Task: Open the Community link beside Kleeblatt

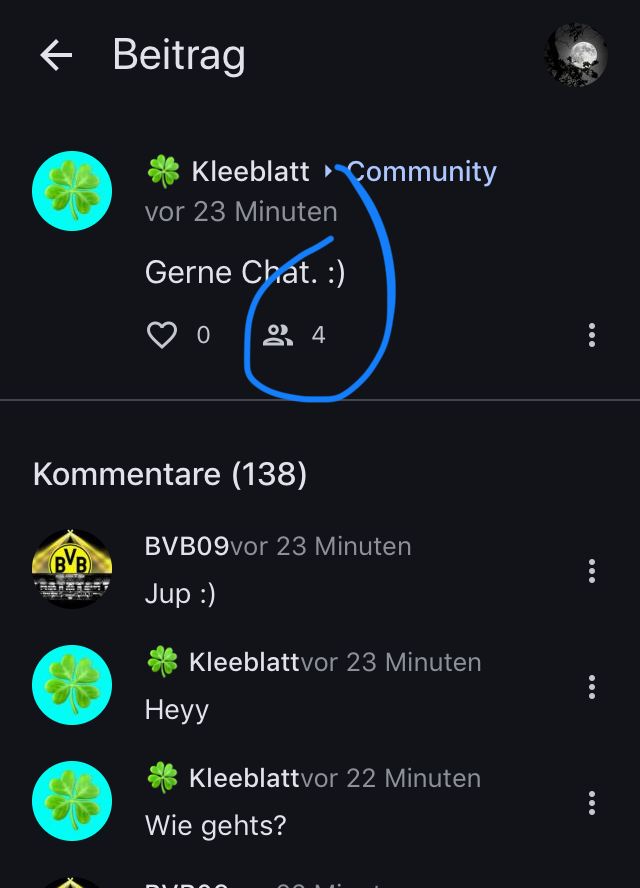Action: (x=421, y=172)
